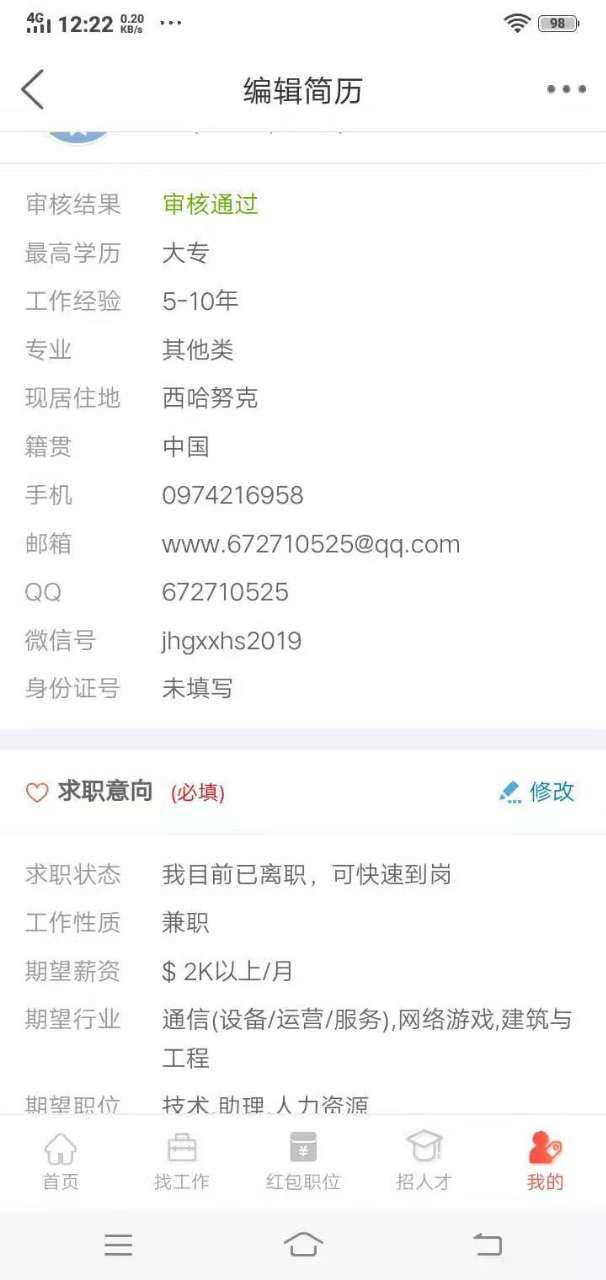Image resolution: width=606 pixels, height=1280 pixels.
Task: Open the three-dot overflow menu
Action: click(566, 90)
